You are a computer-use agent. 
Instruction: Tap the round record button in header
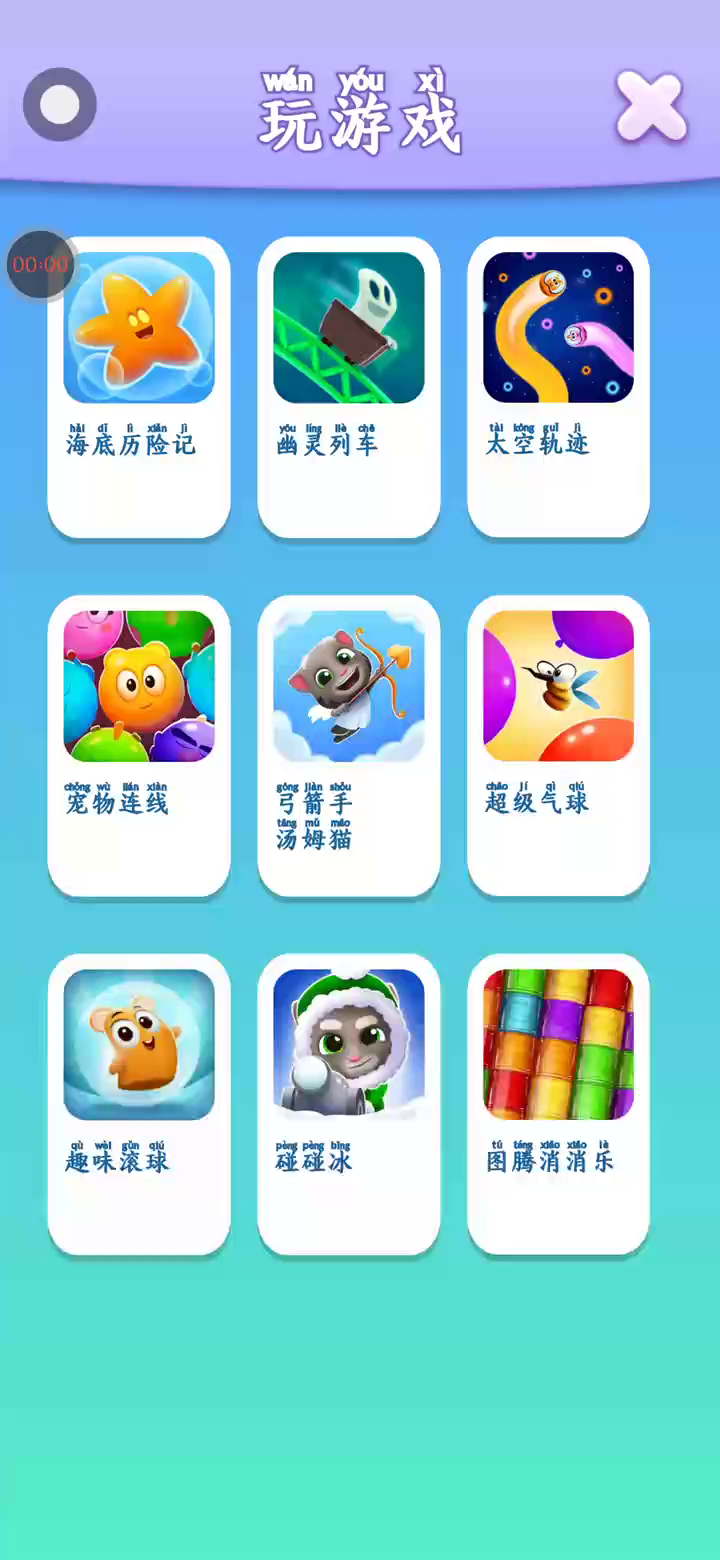(x=60, y=105)
